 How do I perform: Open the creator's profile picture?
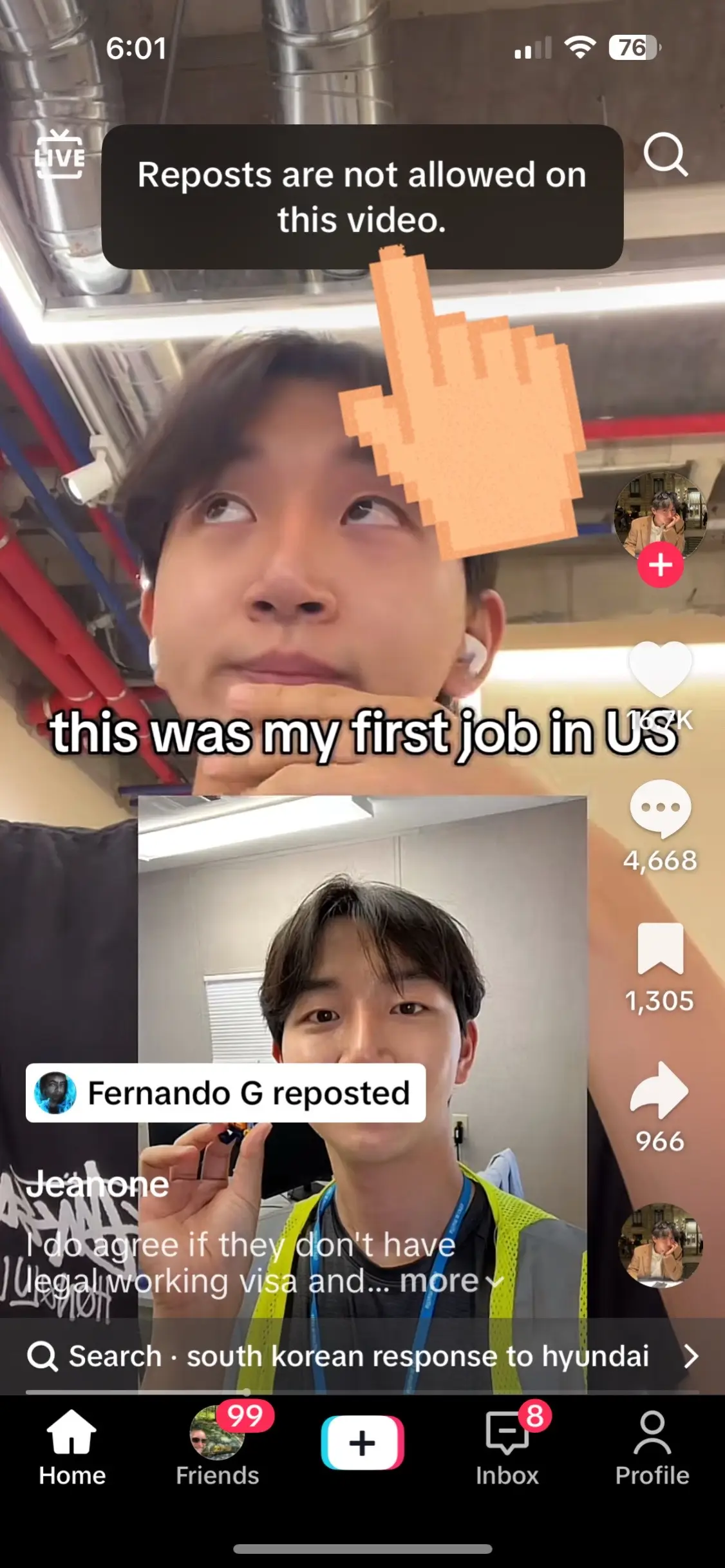[660, 515]
